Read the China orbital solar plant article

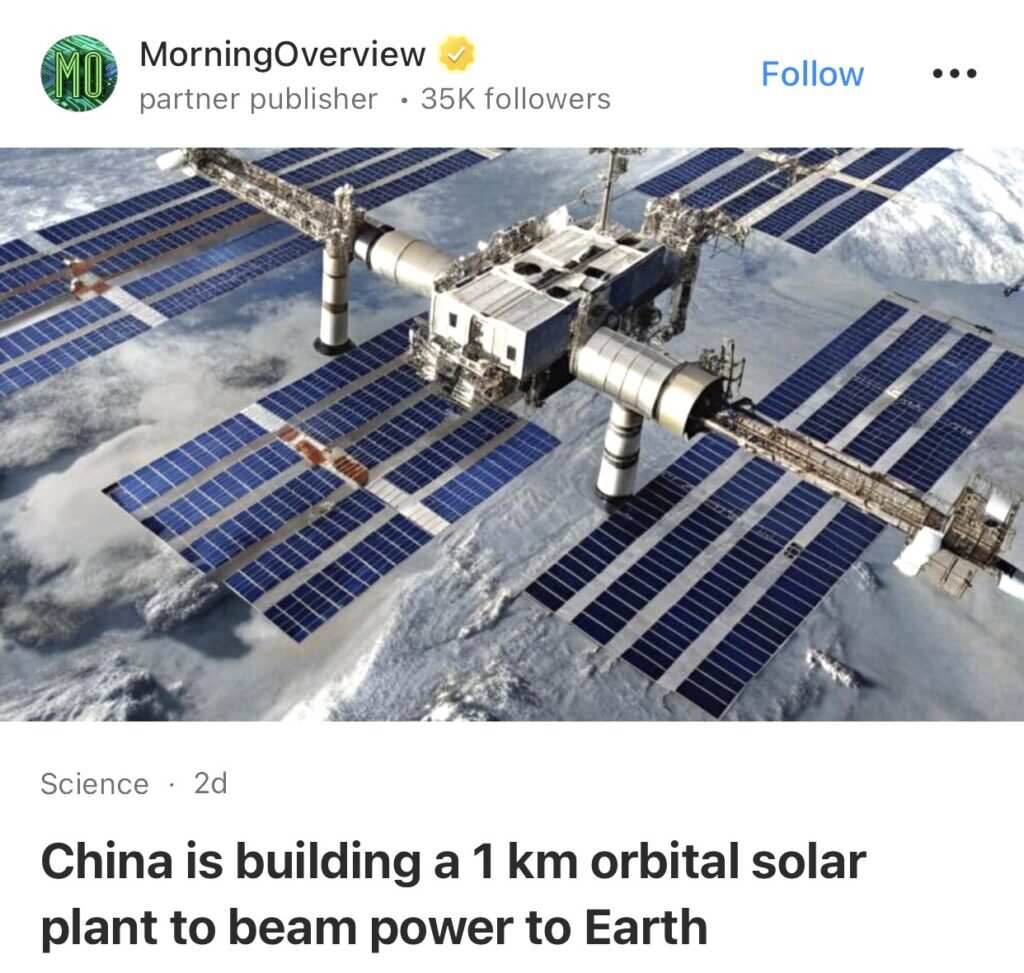click(x=452, y=894)
